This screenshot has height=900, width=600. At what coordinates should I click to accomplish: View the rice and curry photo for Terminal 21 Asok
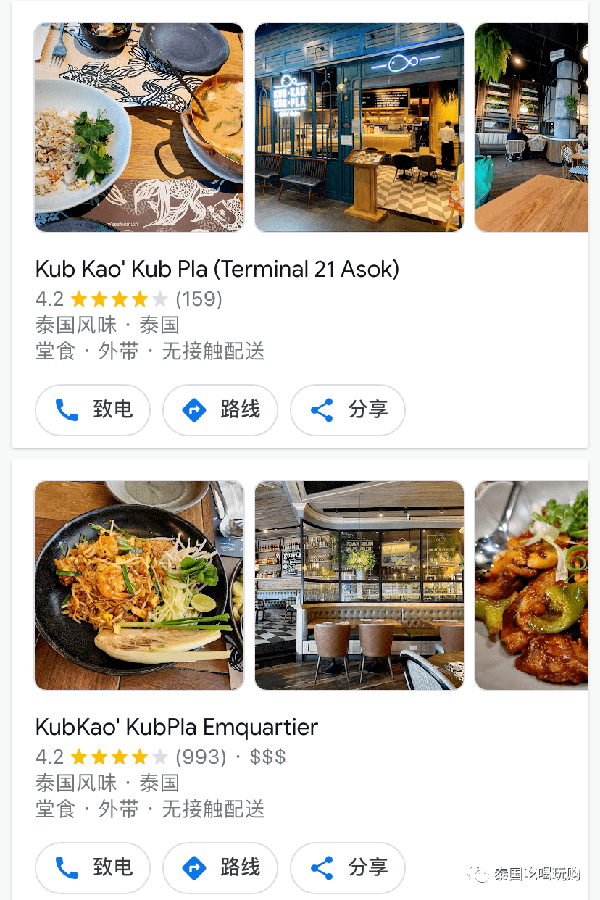(139, 127)
